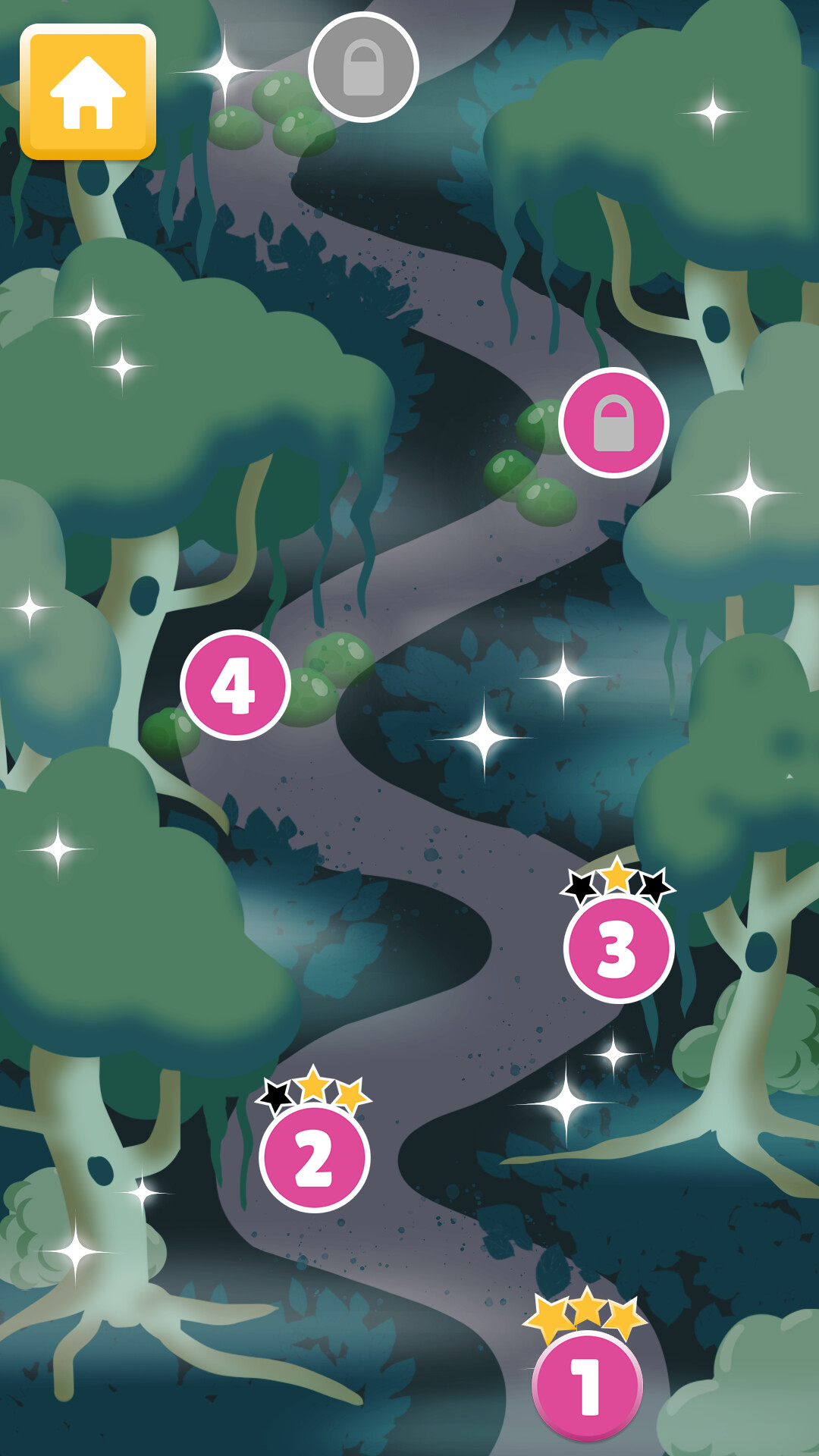Start level 1
Screen dimensions: 819x1456
pos(588,1386)
